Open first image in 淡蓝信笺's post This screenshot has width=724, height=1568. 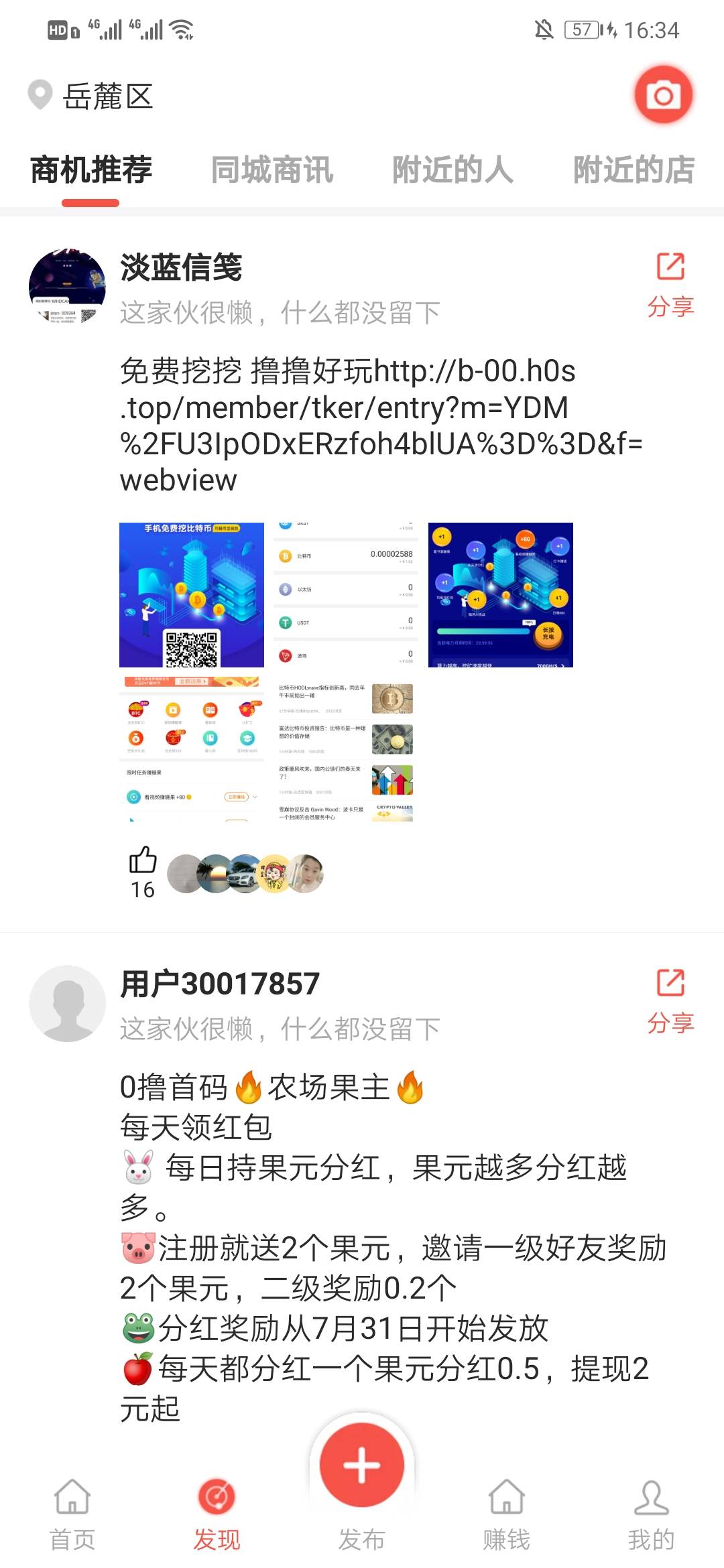pos(192,595)
